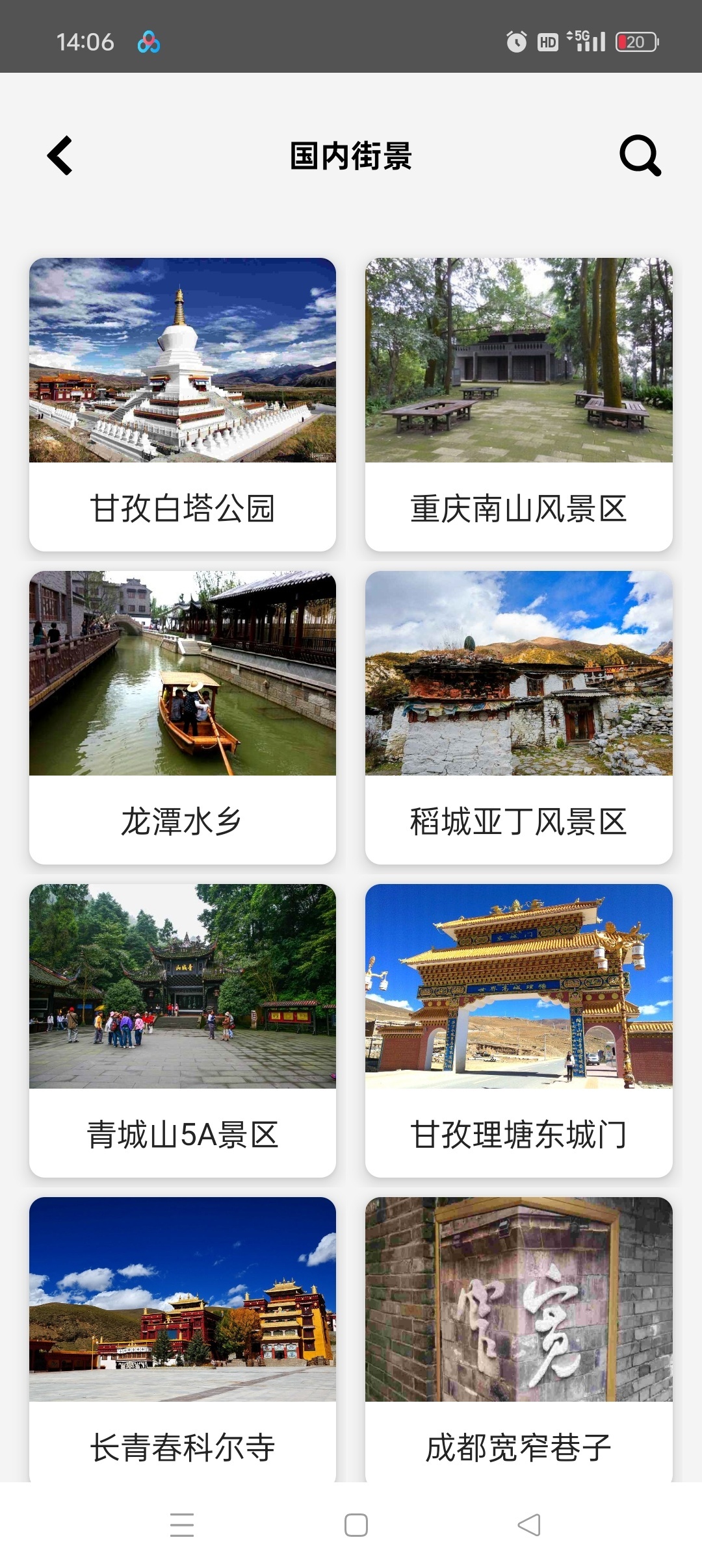
Task: Tap the 青城山5A景区 card
Action: [183, 1030]
